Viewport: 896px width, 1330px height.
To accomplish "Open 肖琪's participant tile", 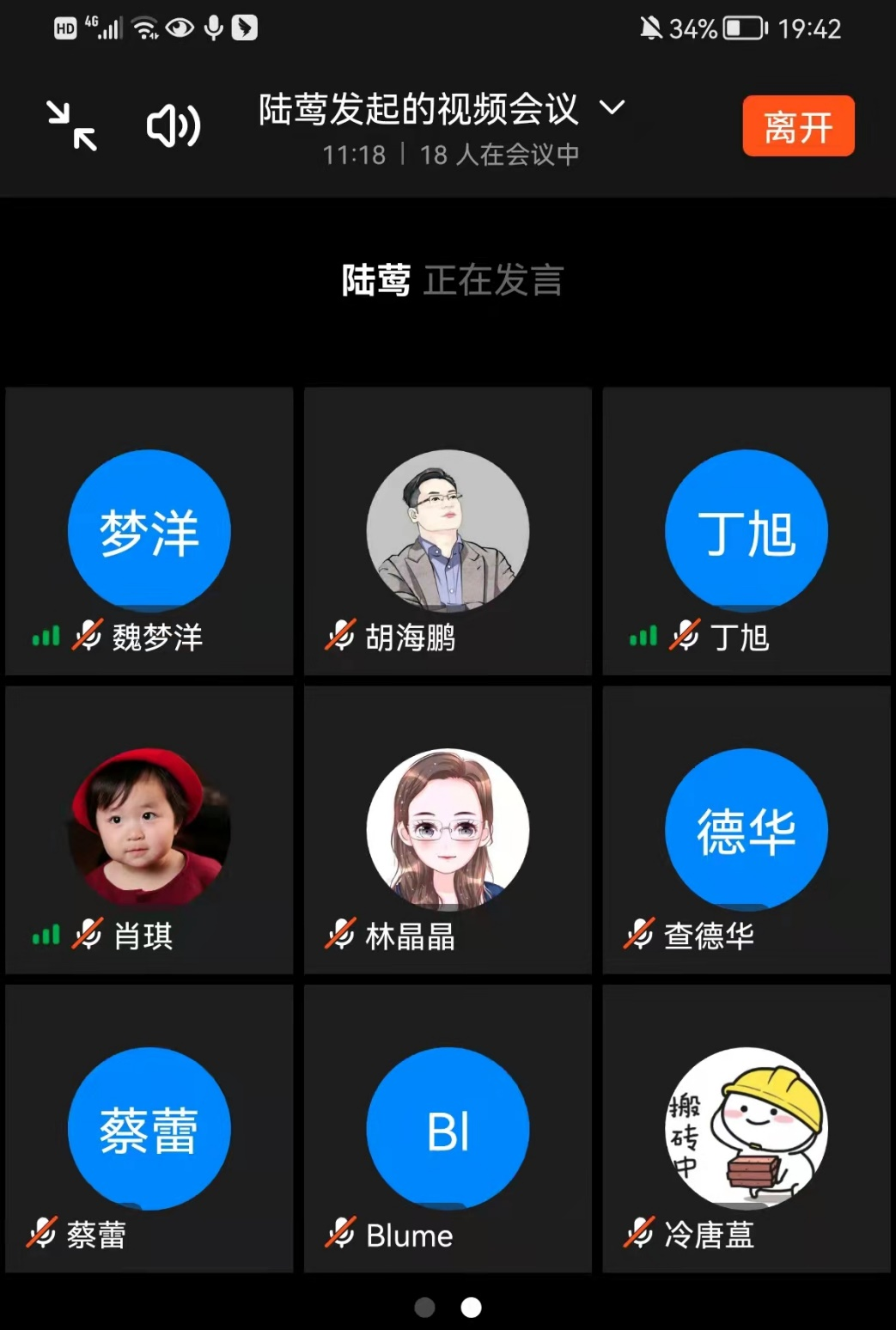I will pos(149,829).
